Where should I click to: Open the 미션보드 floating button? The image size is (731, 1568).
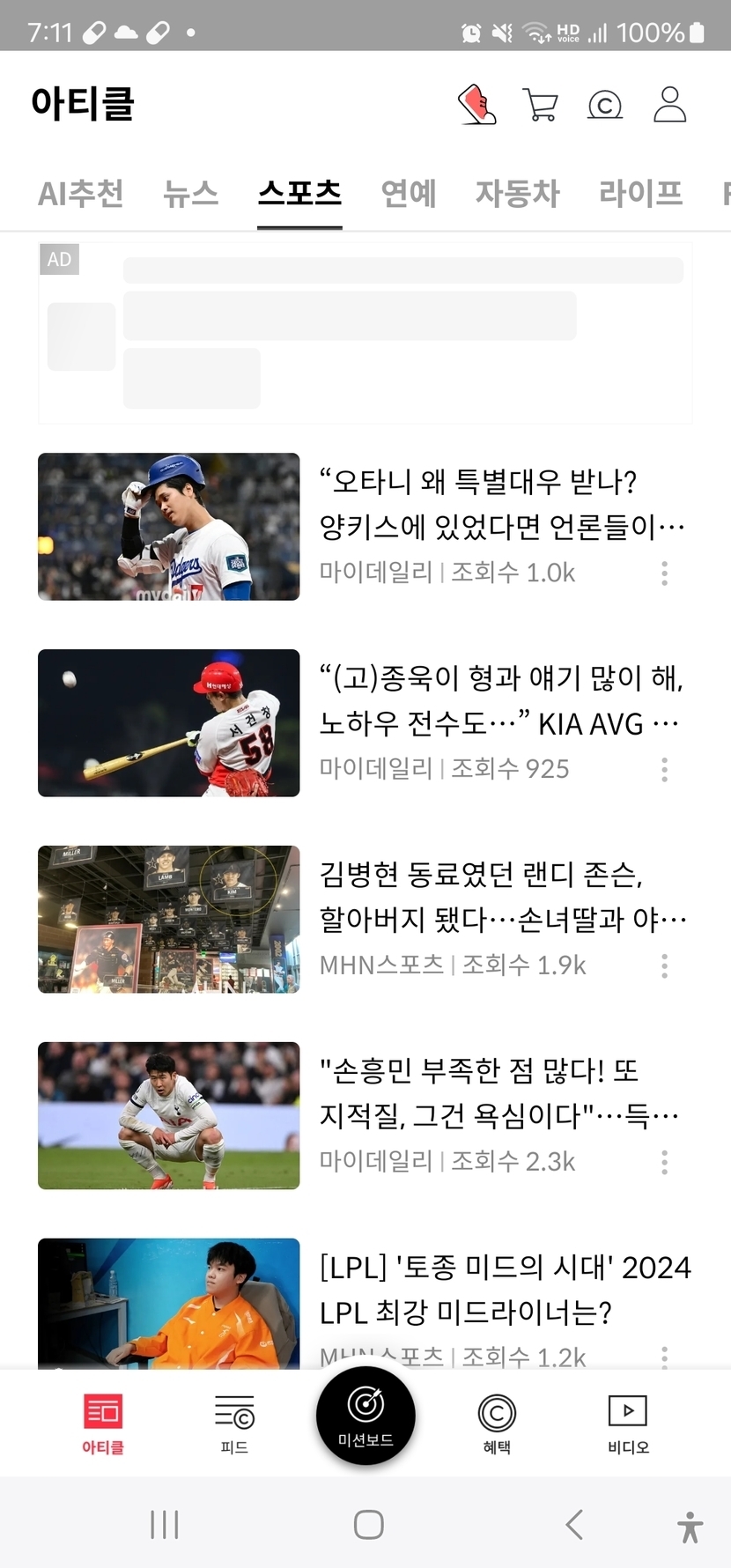coord(365,1415)
